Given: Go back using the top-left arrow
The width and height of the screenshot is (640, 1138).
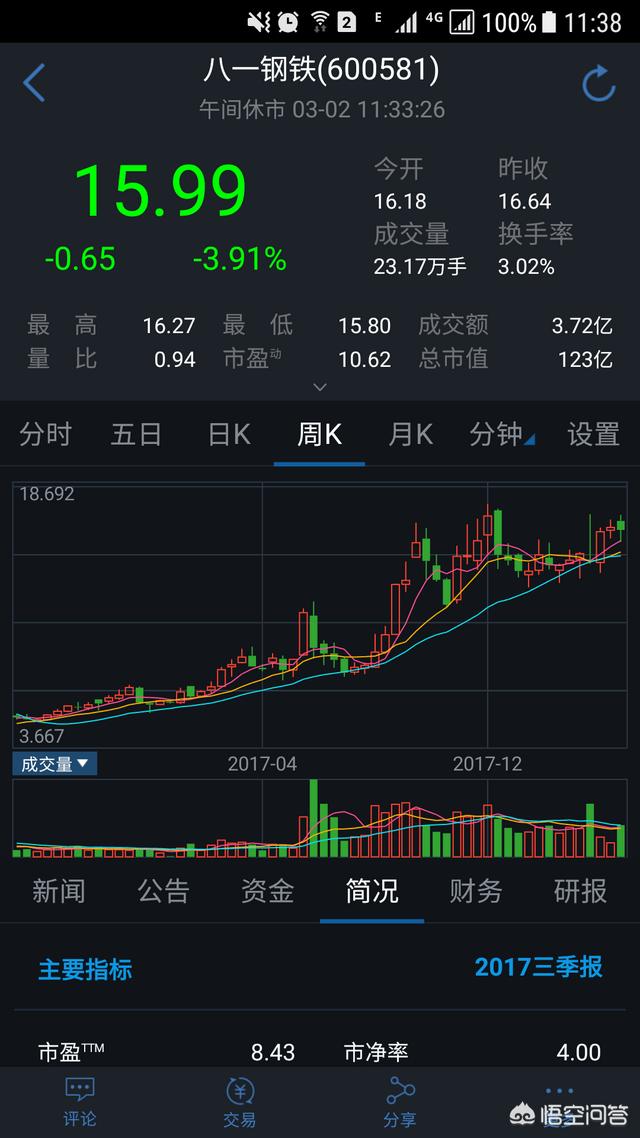Looking at the screenshot, I should [35, 83].
